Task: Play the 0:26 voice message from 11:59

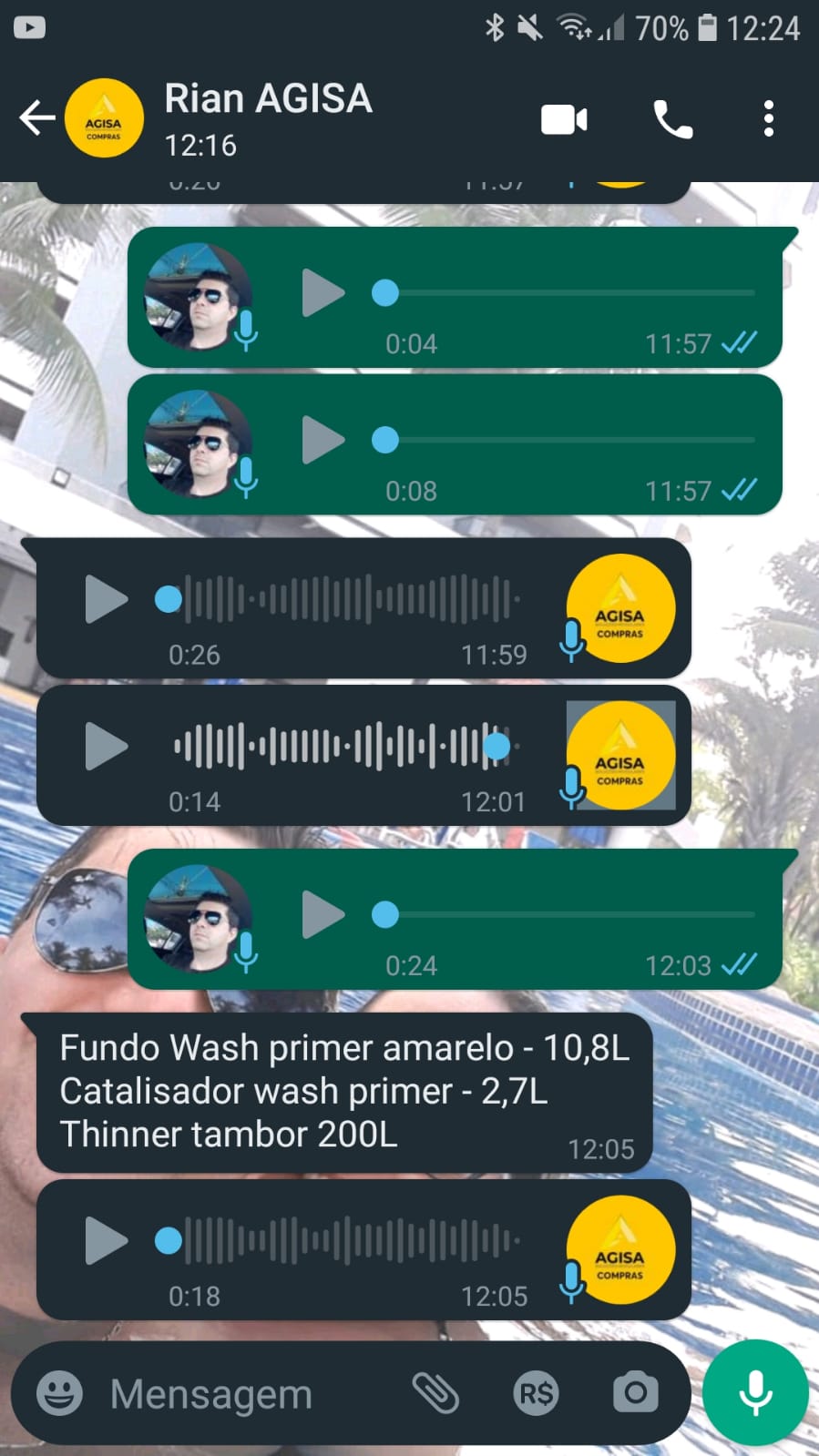Action: (105, 599)
